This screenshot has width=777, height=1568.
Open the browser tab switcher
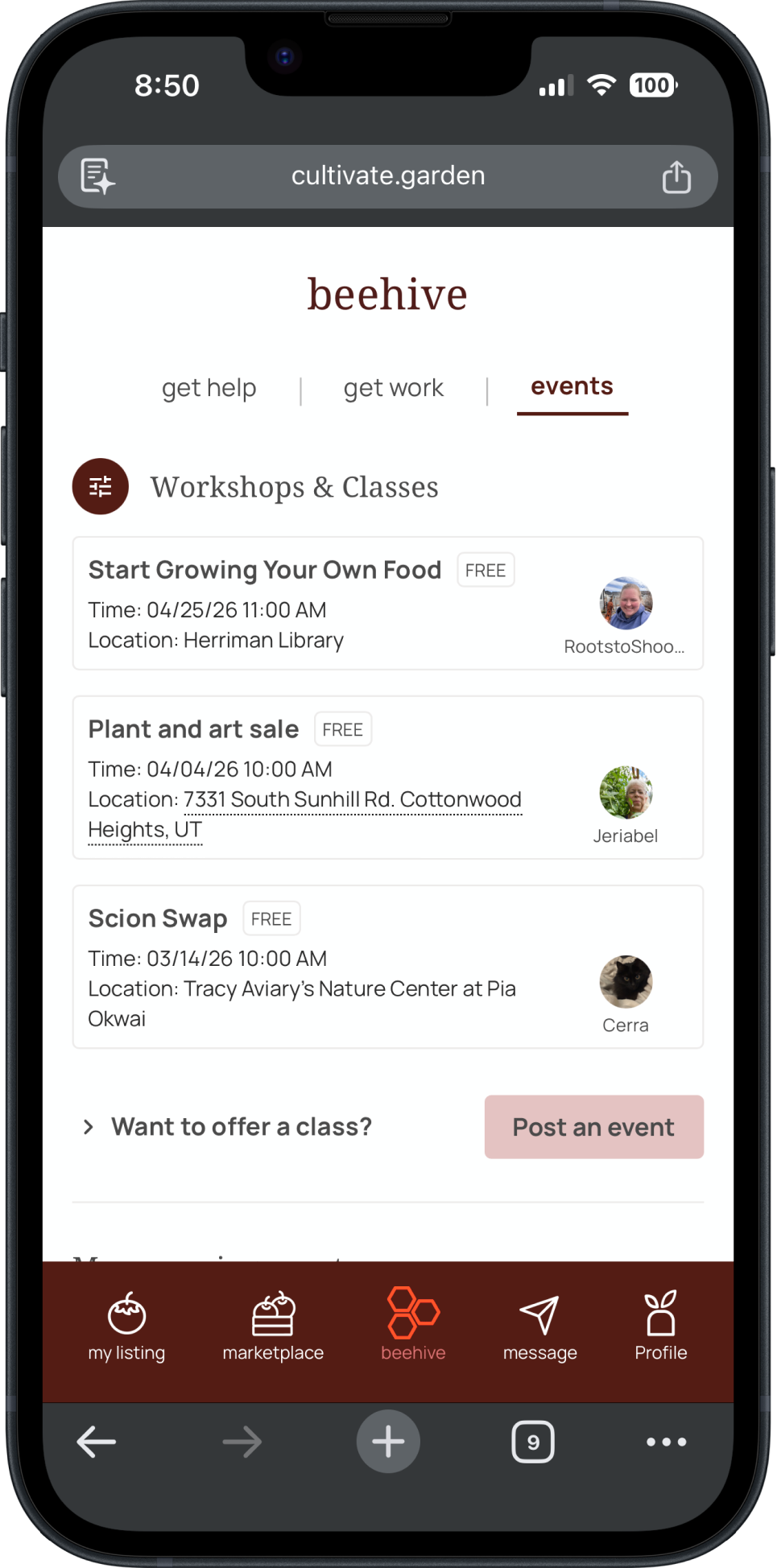pos(533,1442)
